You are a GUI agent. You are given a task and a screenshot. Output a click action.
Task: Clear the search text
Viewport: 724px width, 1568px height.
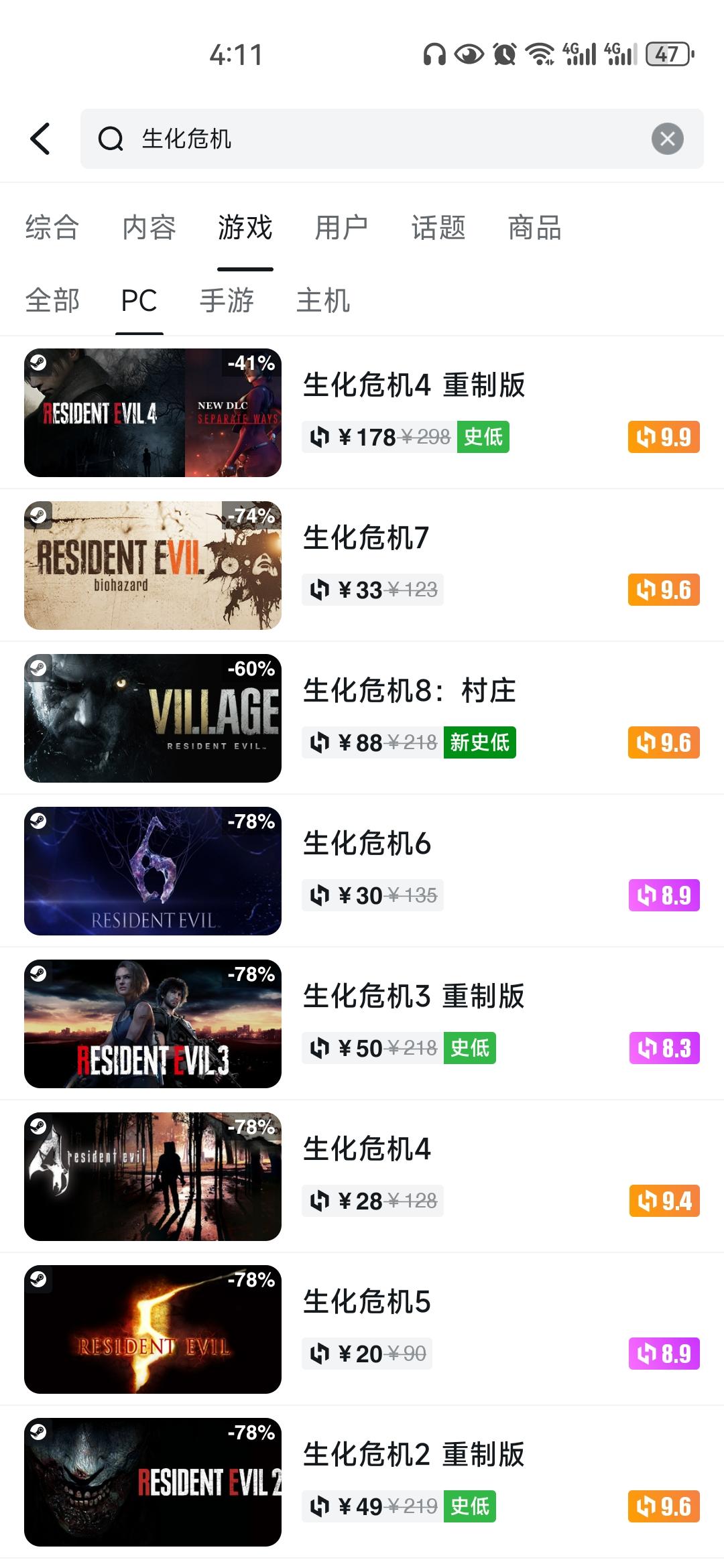coord(667,139)
